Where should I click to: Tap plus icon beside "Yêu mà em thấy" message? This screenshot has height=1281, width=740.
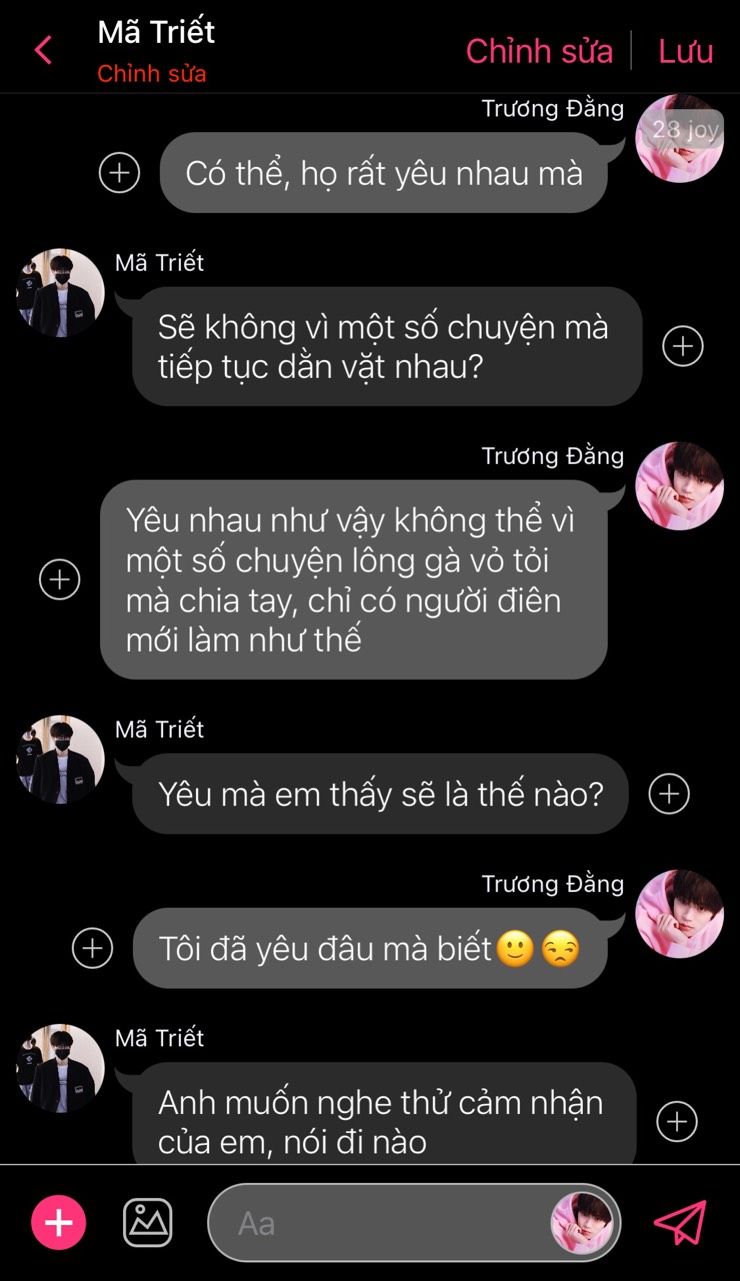[669, 794]
